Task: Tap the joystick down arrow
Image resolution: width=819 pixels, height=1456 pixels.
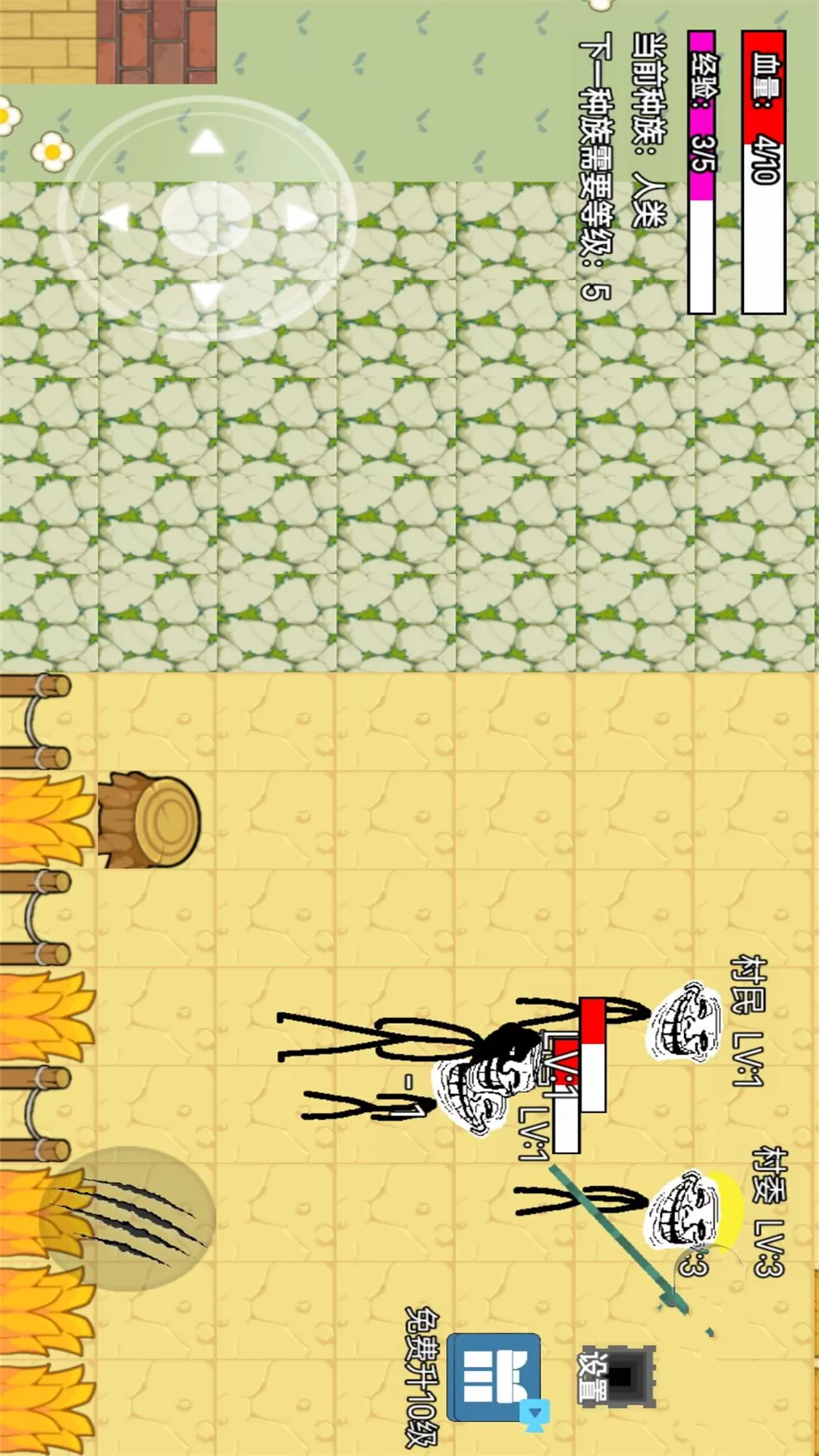Action: point(114,218)
